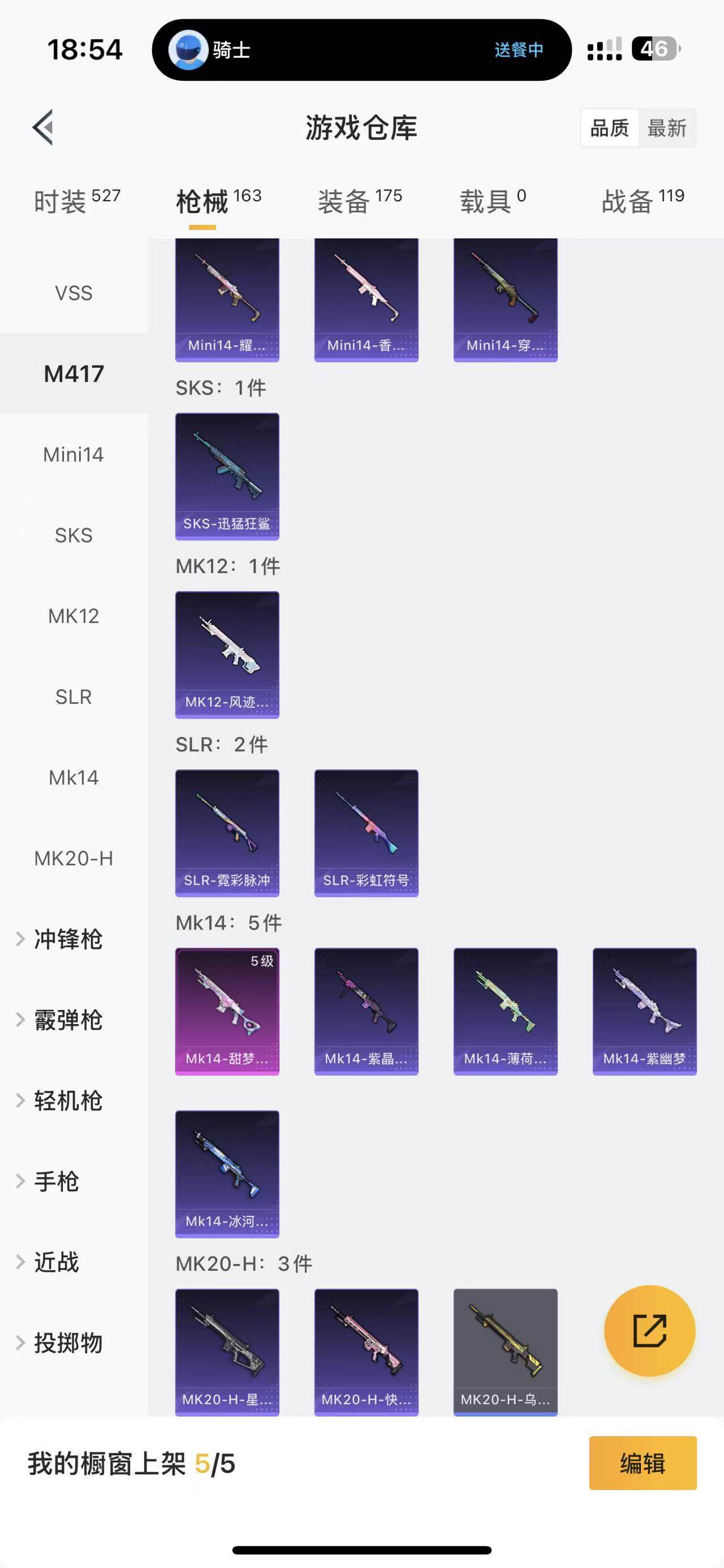This screenshot has height=1568, width=724.
Task: Jump to VSS in the sidebar
Action: [x=74, y=293]
